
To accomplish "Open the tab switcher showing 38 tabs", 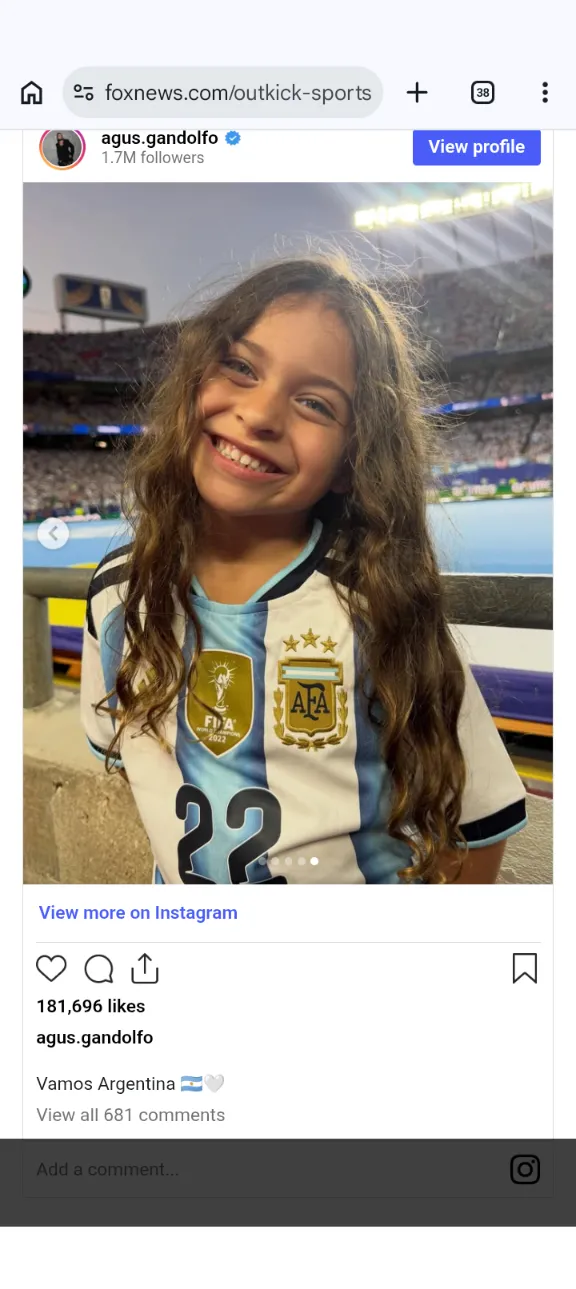I will [x=483, y=93].
